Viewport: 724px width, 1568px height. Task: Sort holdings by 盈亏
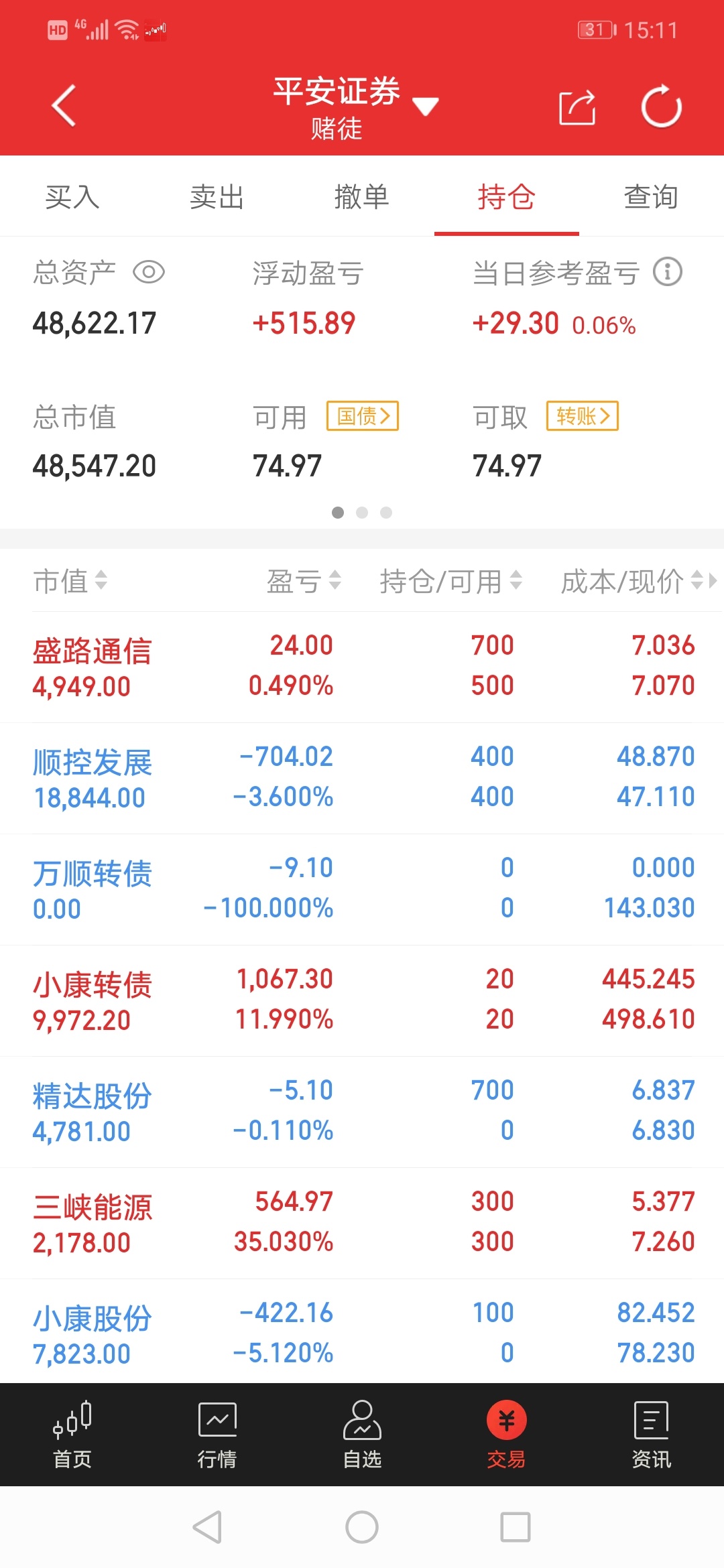tap(304, 581)
